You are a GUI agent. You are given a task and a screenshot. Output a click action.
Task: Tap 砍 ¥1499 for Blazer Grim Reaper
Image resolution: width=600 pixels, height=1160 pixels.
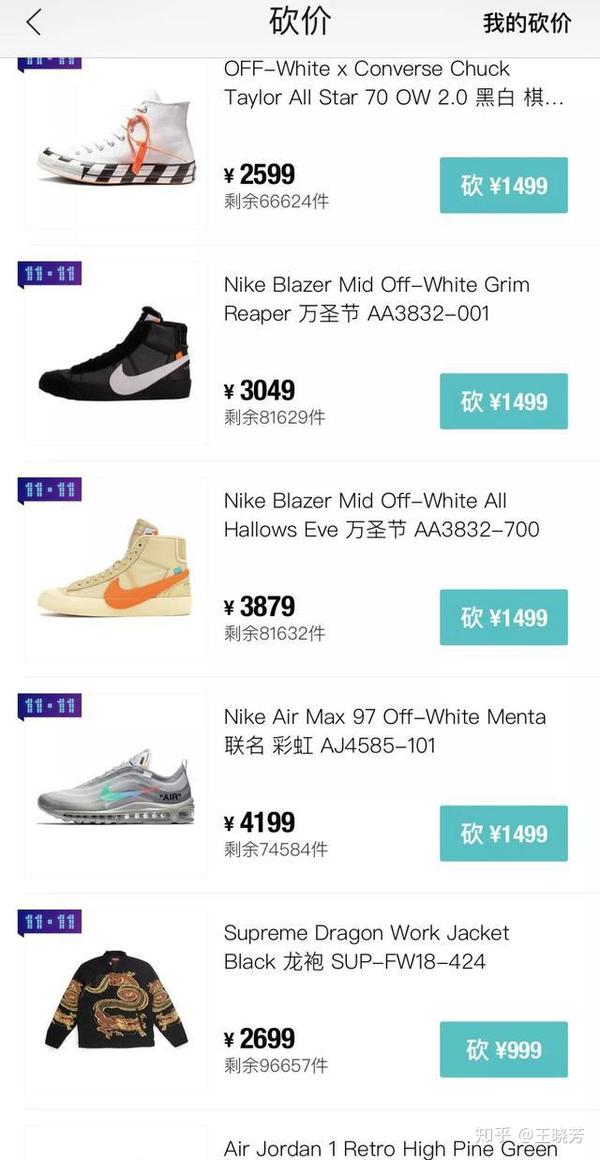pos(503,401)
